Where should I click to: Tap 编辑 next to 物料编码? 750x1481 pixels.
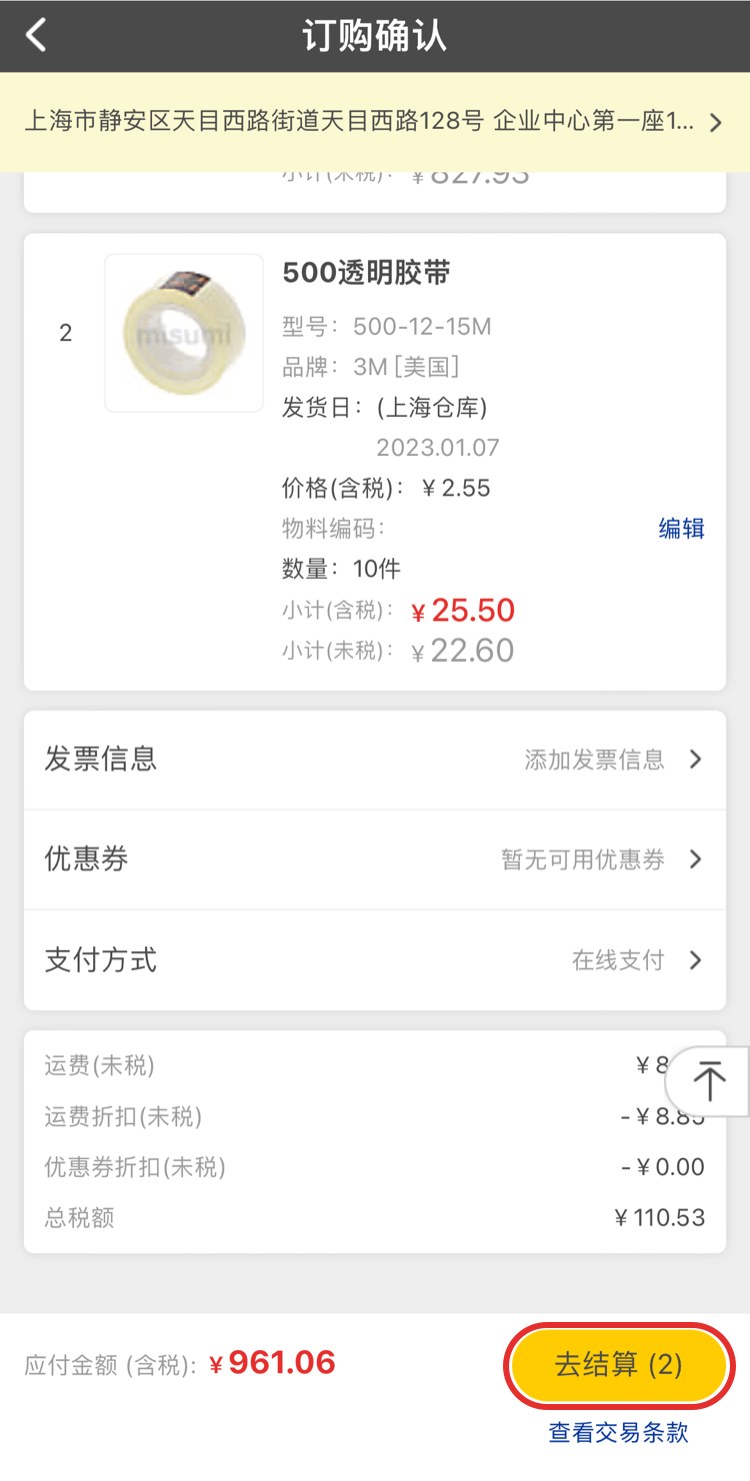click(681, 529)
